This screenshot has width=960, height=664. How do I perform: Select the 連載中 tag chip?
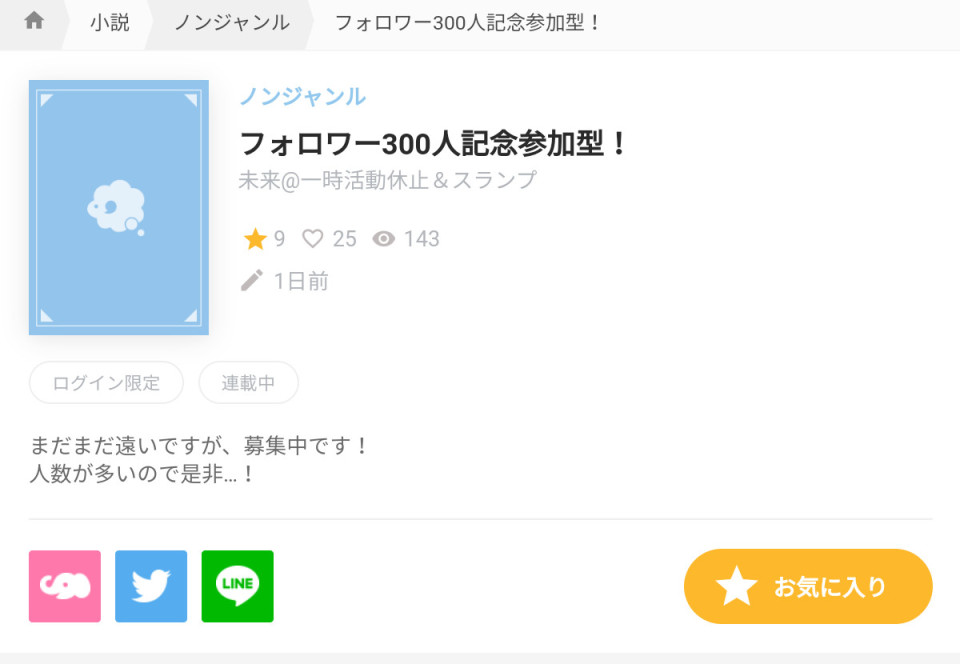tap(248, 383)
